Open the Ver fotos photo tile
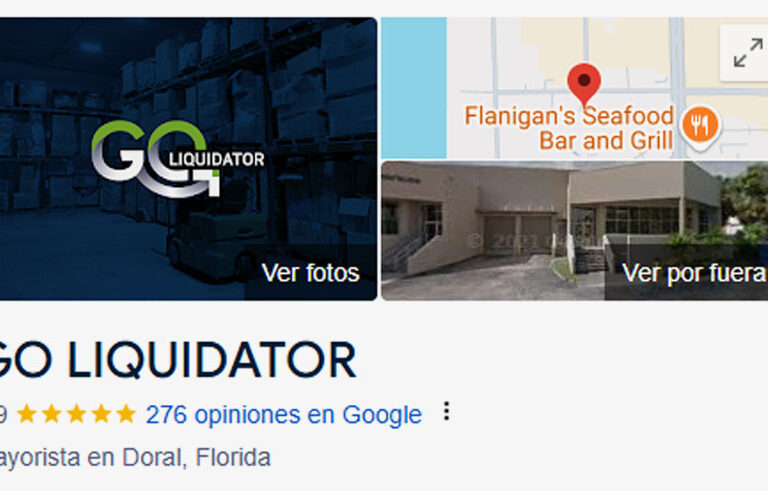Screen dimensions: 768x491 coord(188,158)
